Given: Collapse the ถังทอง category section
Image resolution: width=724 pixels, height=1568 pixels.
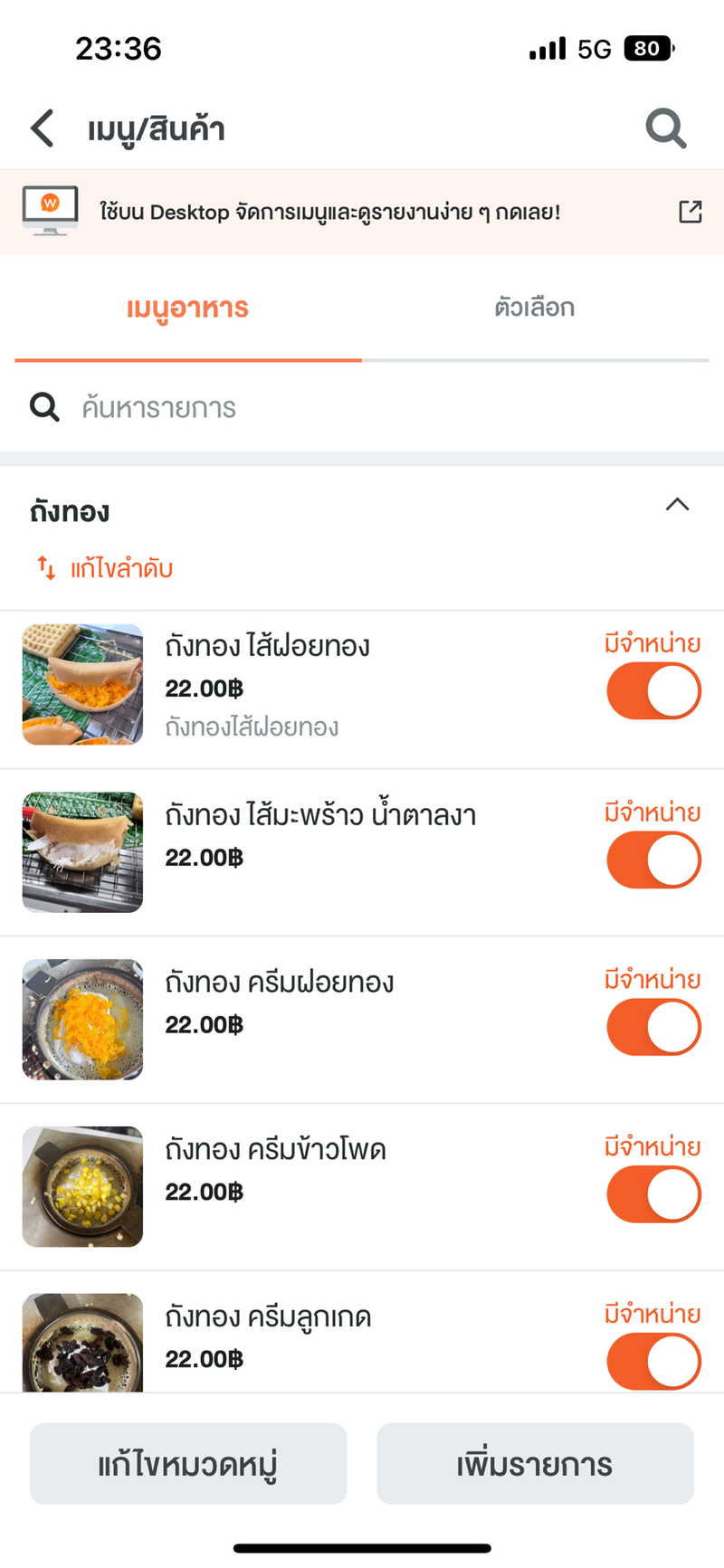Looking at the screenshot, I should tap(678, 504).
